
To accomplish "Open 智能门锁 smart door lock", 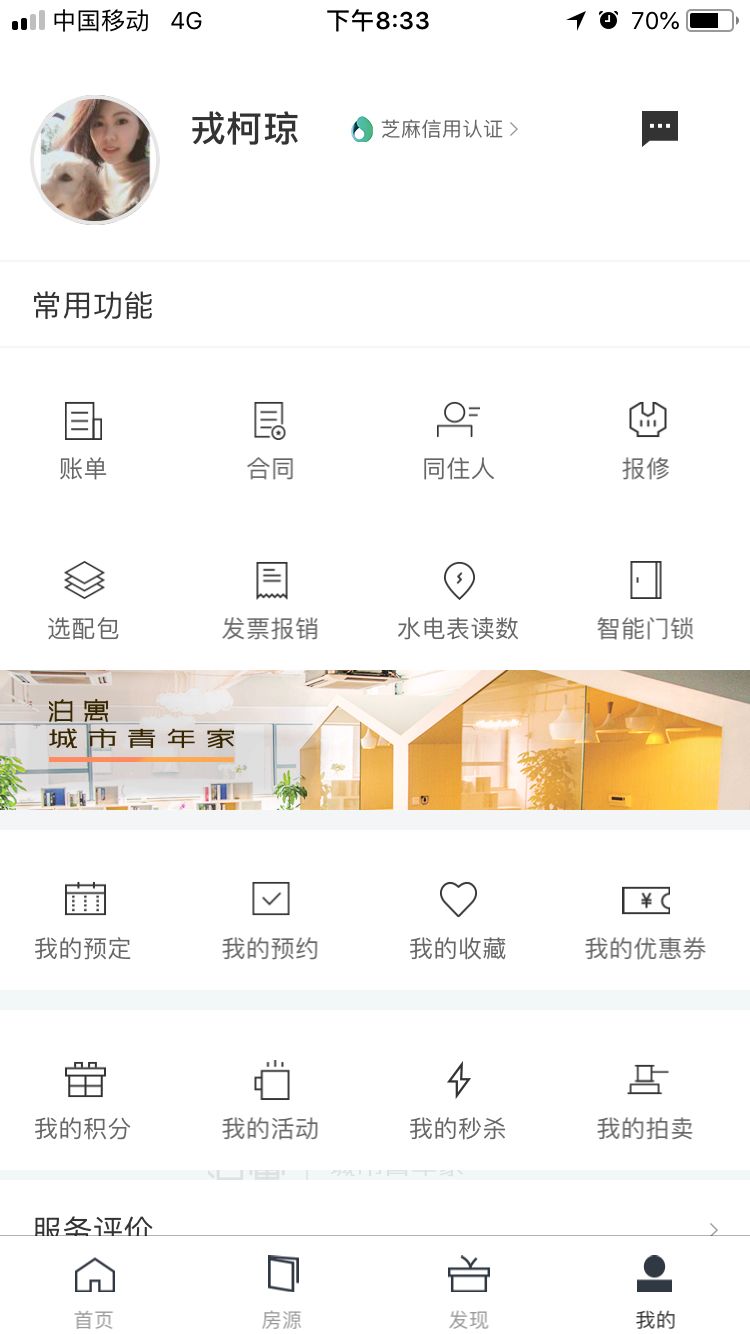I will point(646,600).
